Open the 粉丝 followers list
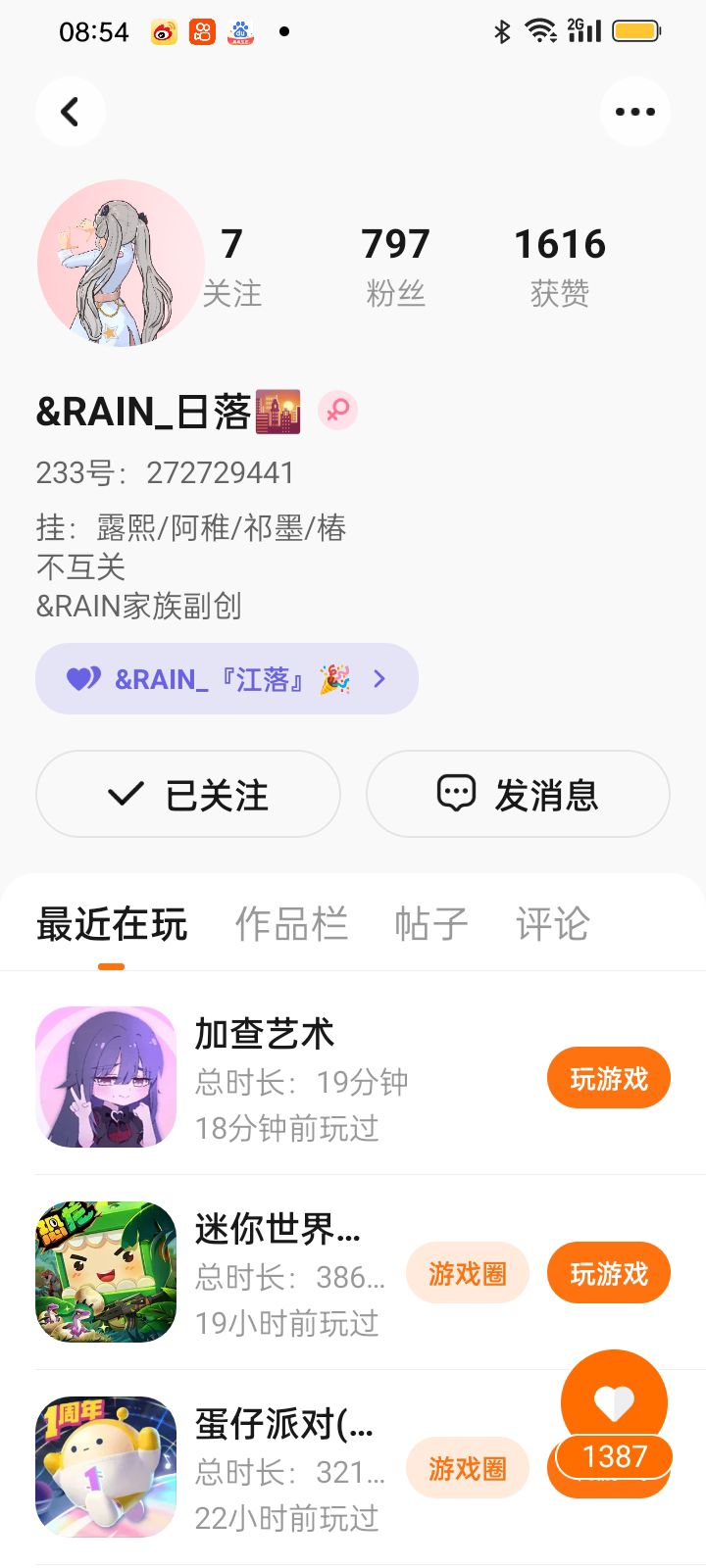 (395, 267)
